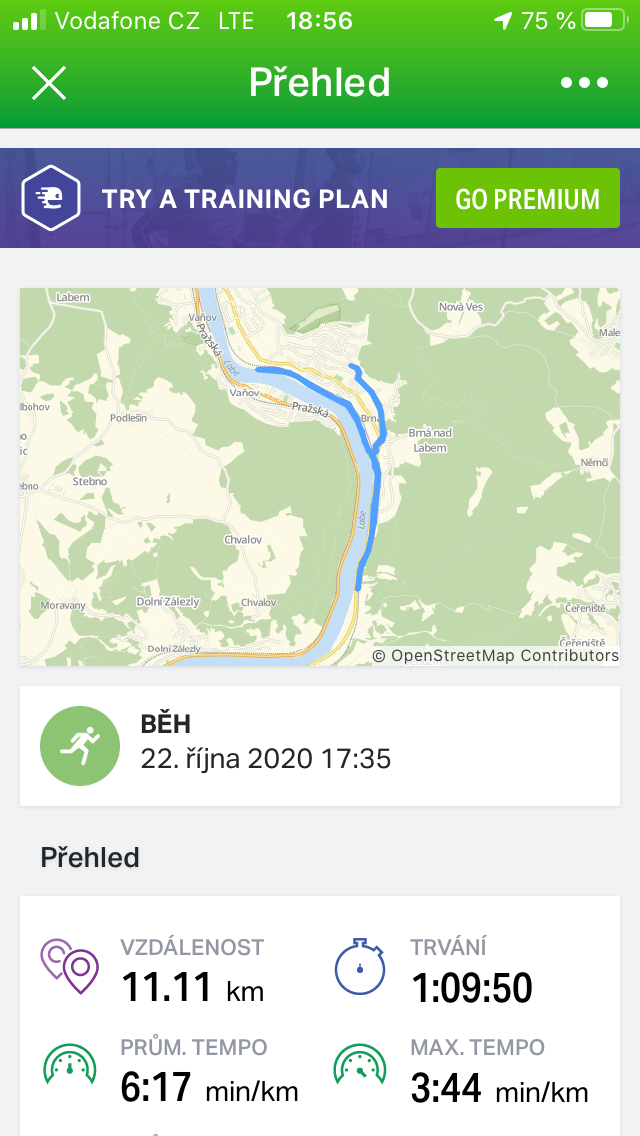
Task: Close the Přehled workout overview
Action: pos(49,83)
